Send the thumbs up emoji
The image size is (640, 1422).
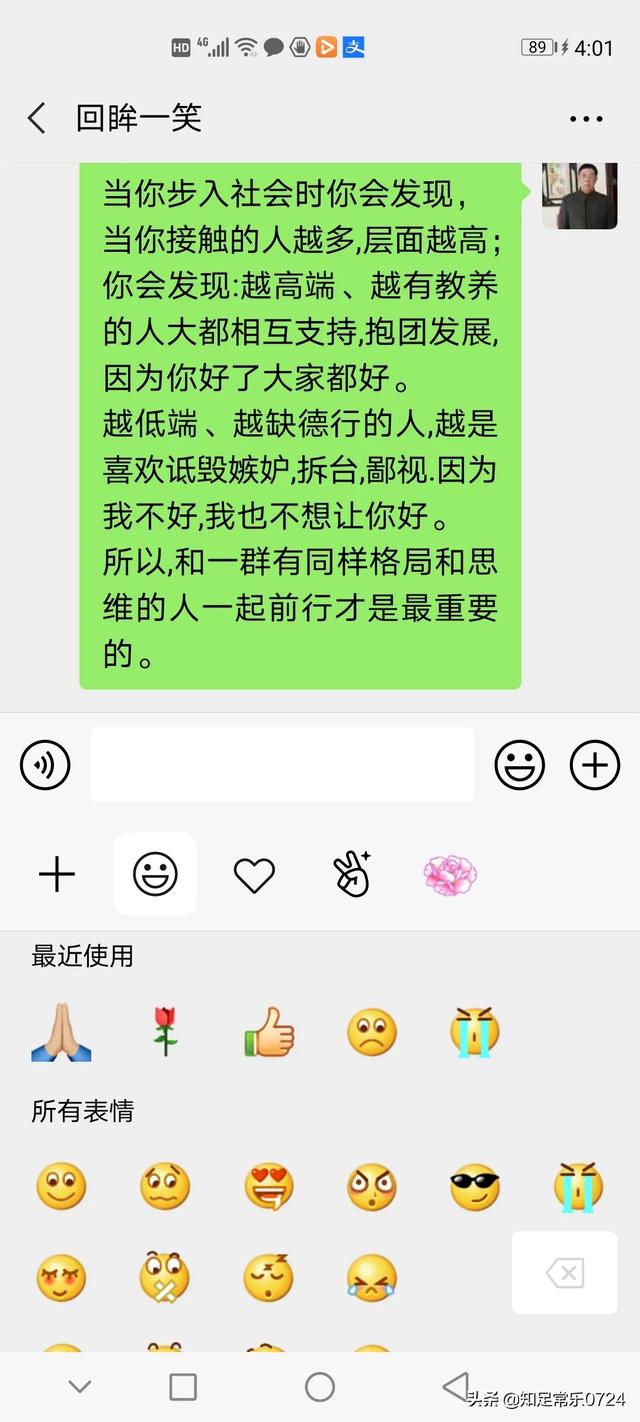[x=269, y=1033]
